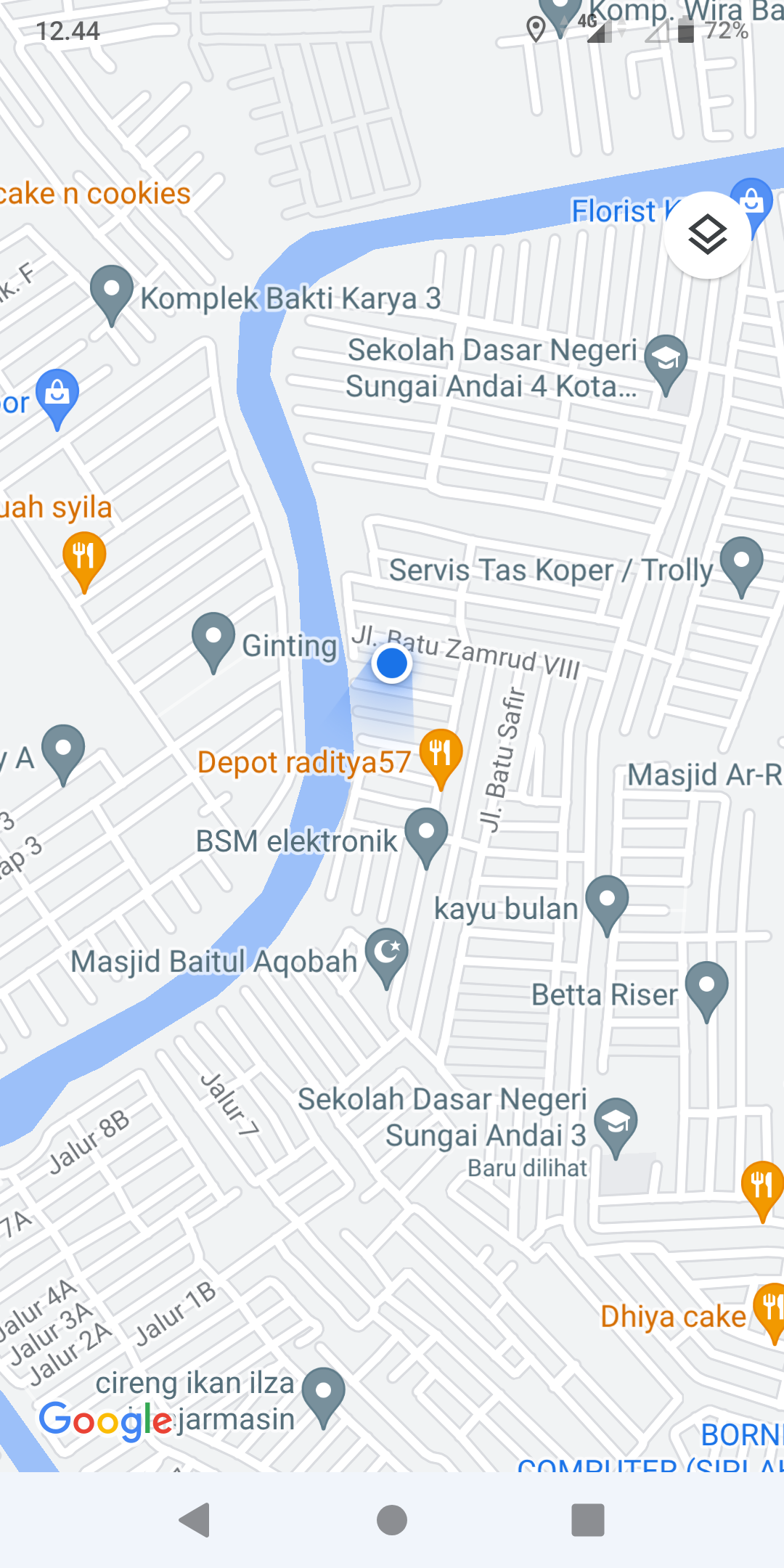Tap Sekolah Dasar Negeri Sungai Andai 3 marker
This screenshot has height=1568, width=784.
point(616,1124)
